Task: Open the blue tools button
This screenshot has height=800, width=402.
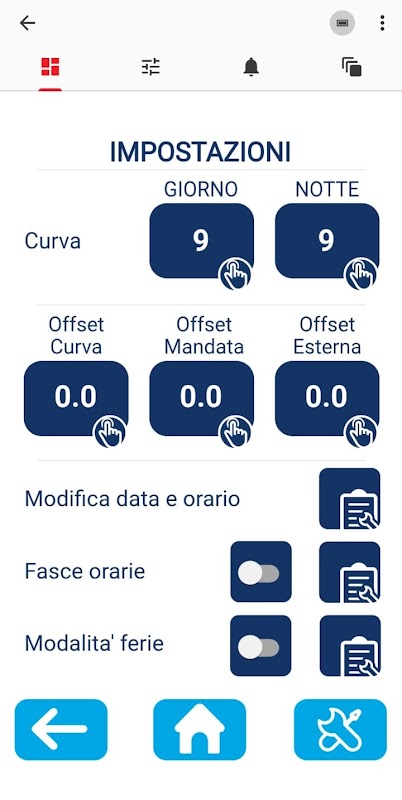Action: [340, 730]
